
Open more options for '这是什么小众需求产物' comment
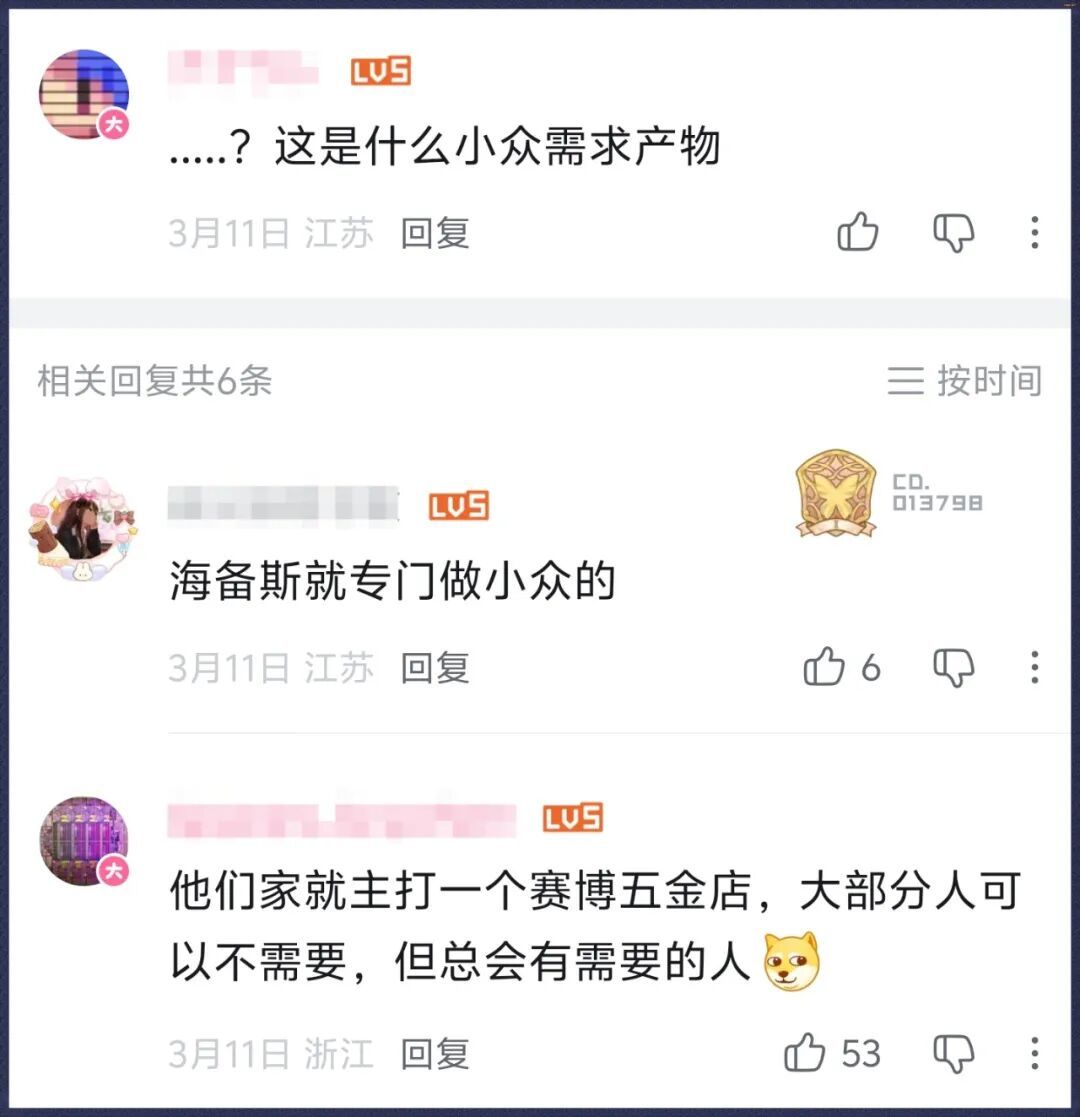tap(1035, 232)
